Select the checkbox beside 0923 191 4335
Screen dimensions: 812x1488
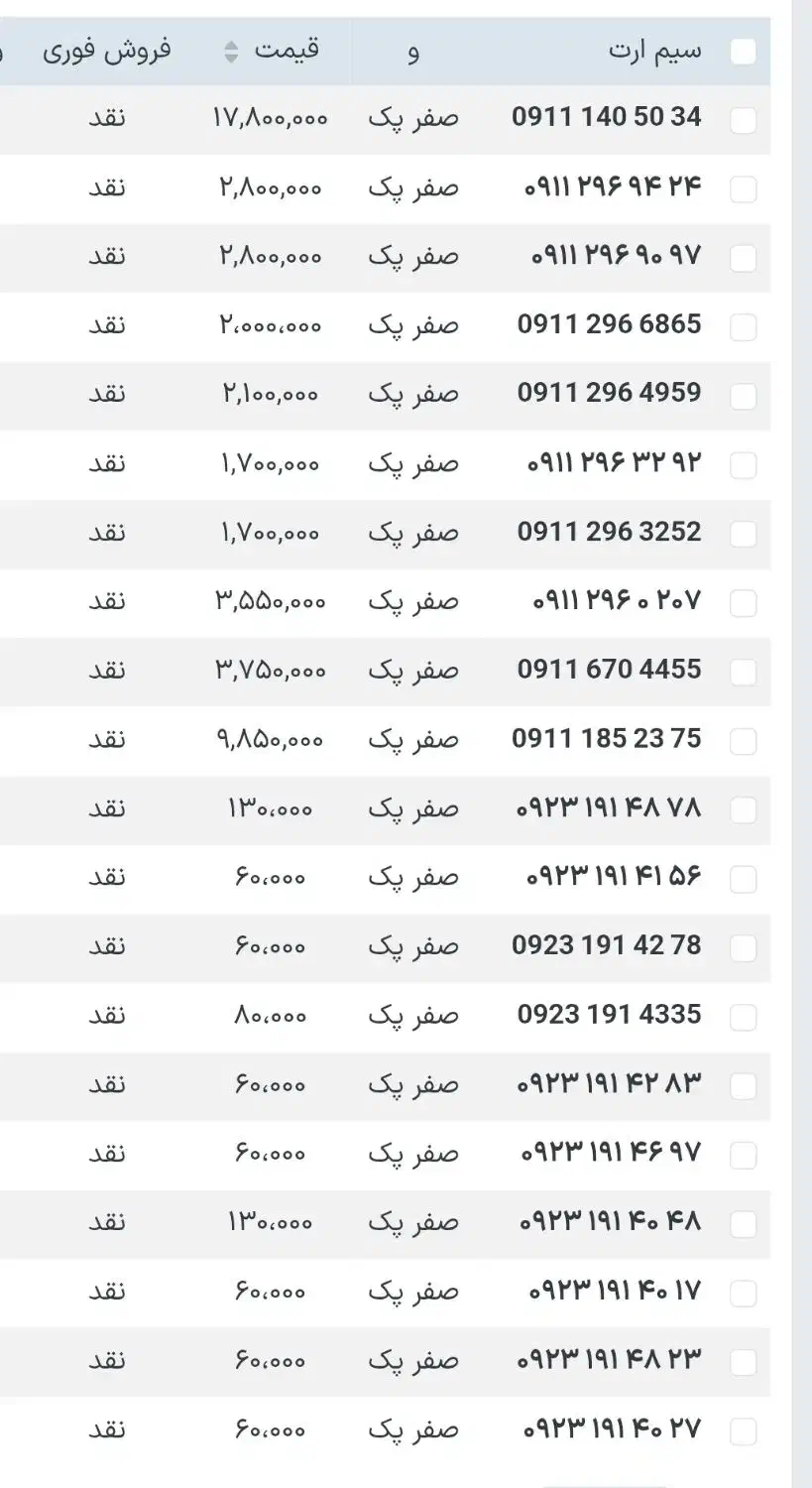743,1017
